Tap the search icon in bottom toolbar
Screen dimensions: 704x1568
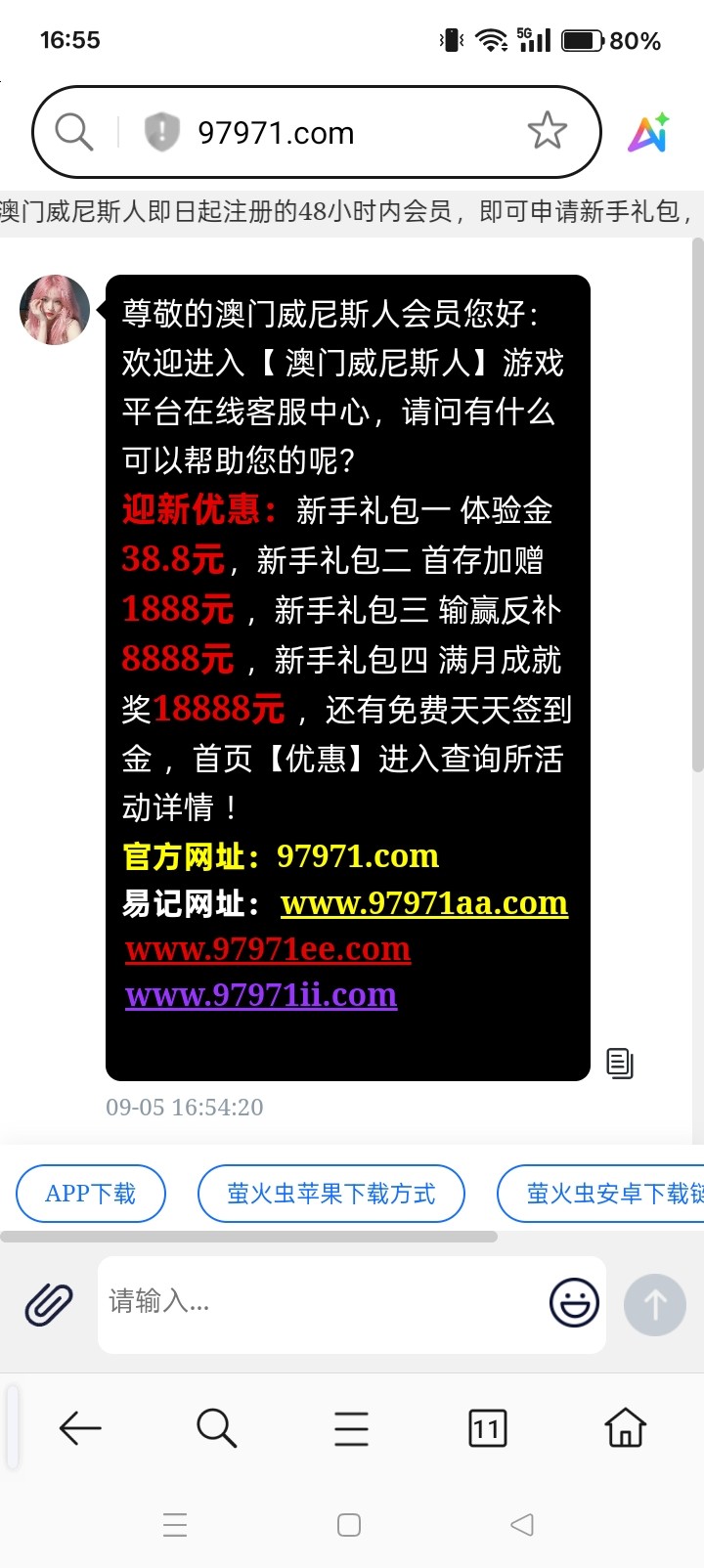pyautogui.click(x=216, y=1427)
